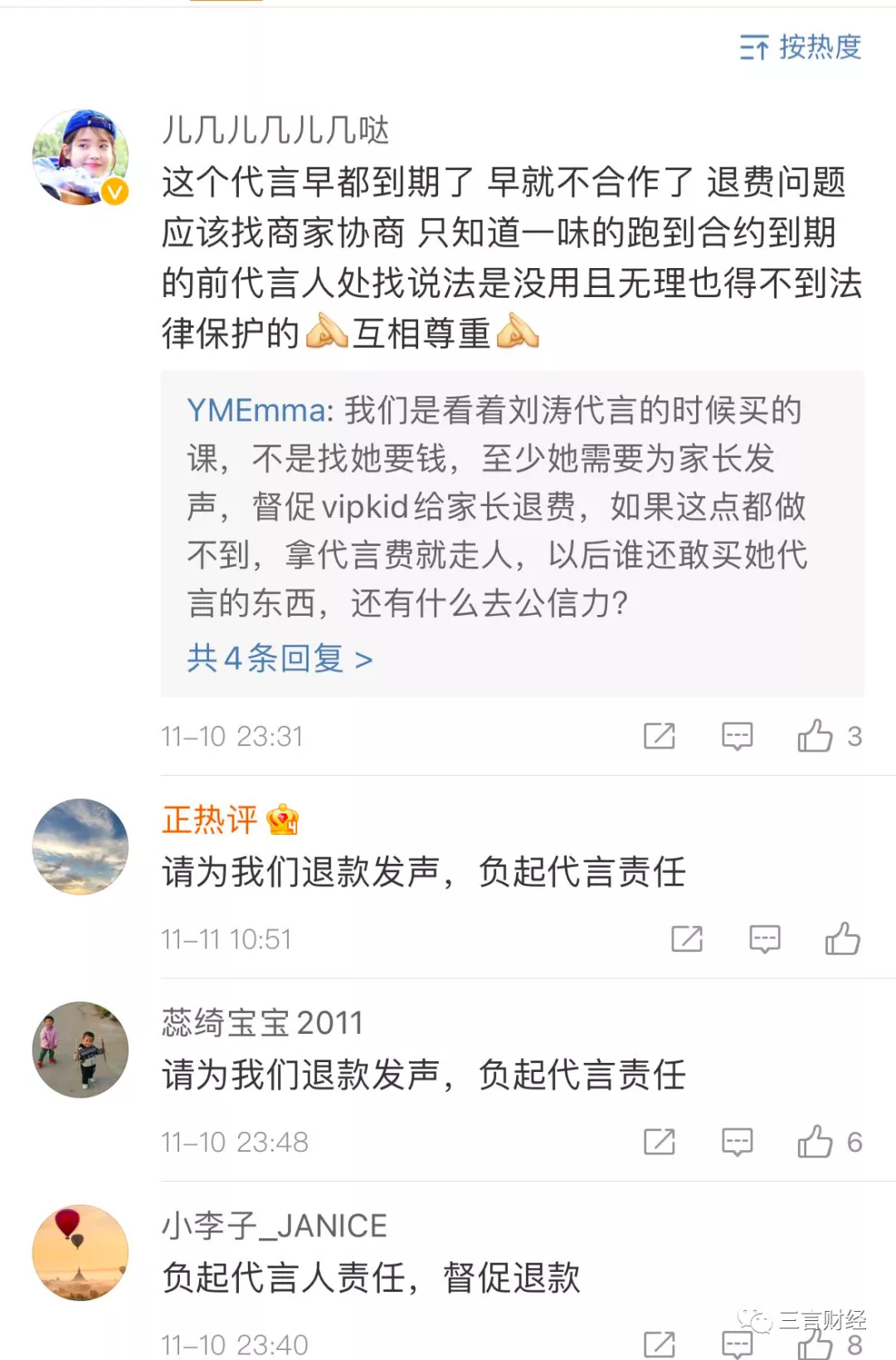Open 儿几儿几儿几哒's profile avatar
This screenshot has width=896, height=1360.
[x=80, y=157]
